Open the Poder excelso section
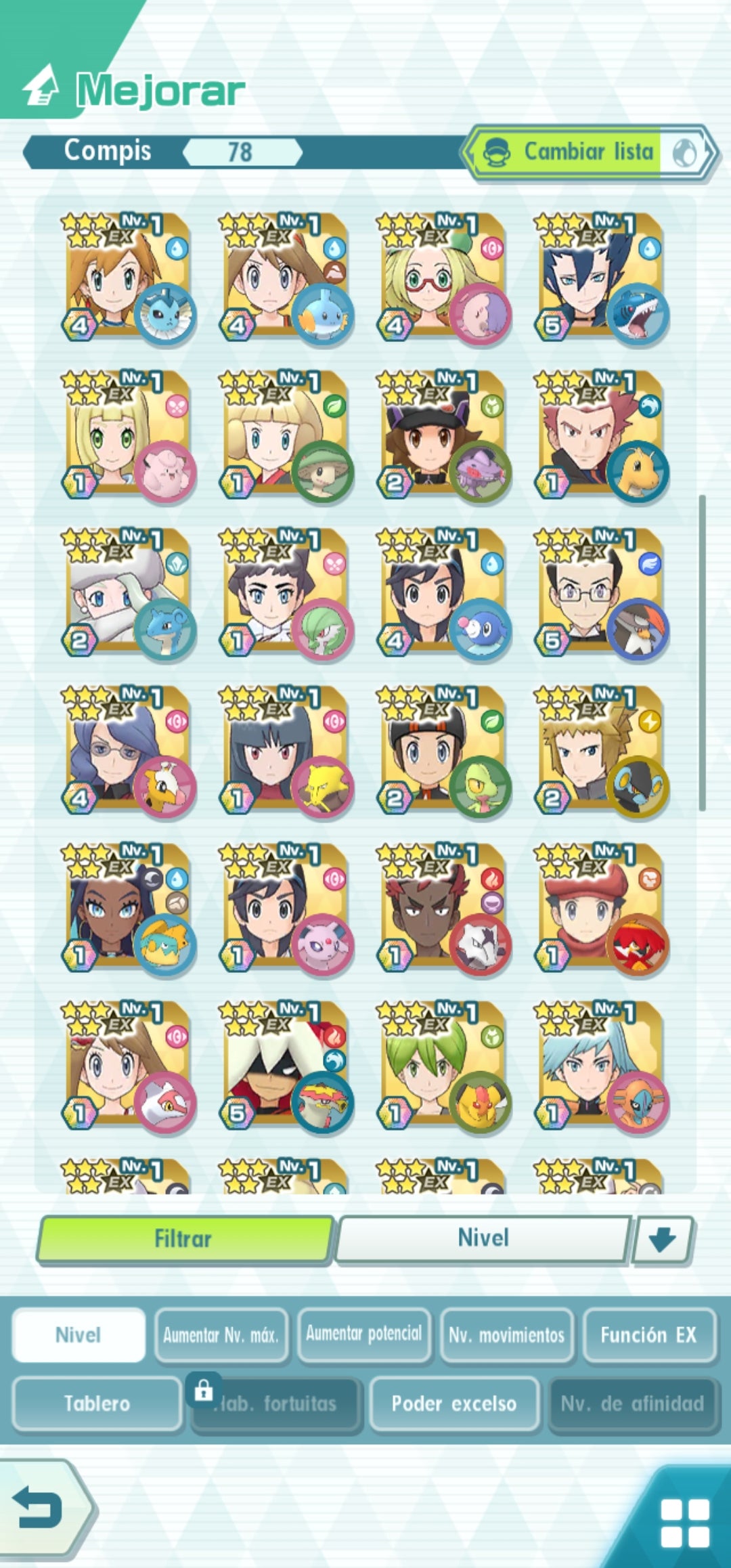 (453, 1404)
